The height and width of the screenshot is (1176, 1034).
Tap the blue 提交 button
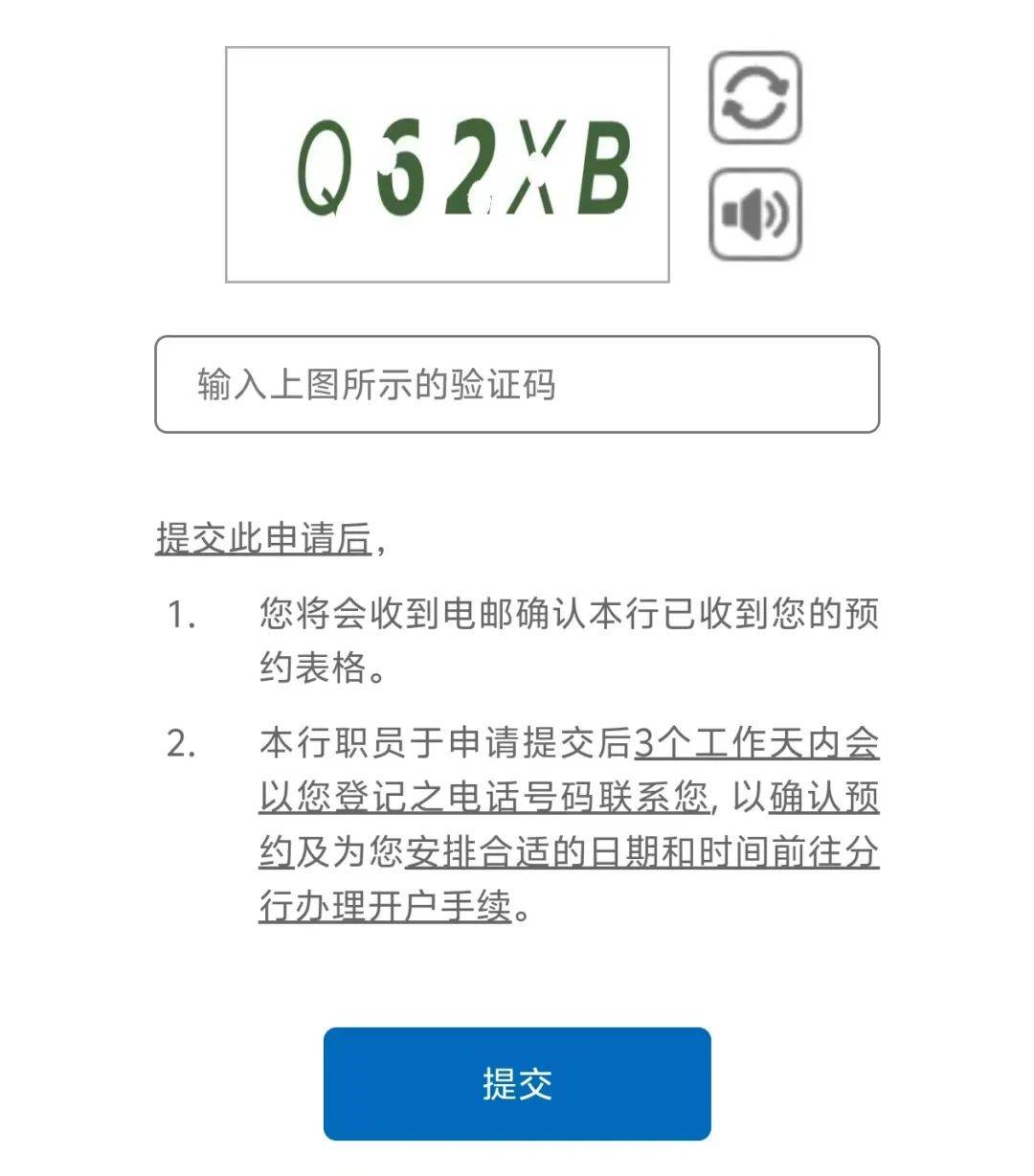click(x=517, y=1083)
